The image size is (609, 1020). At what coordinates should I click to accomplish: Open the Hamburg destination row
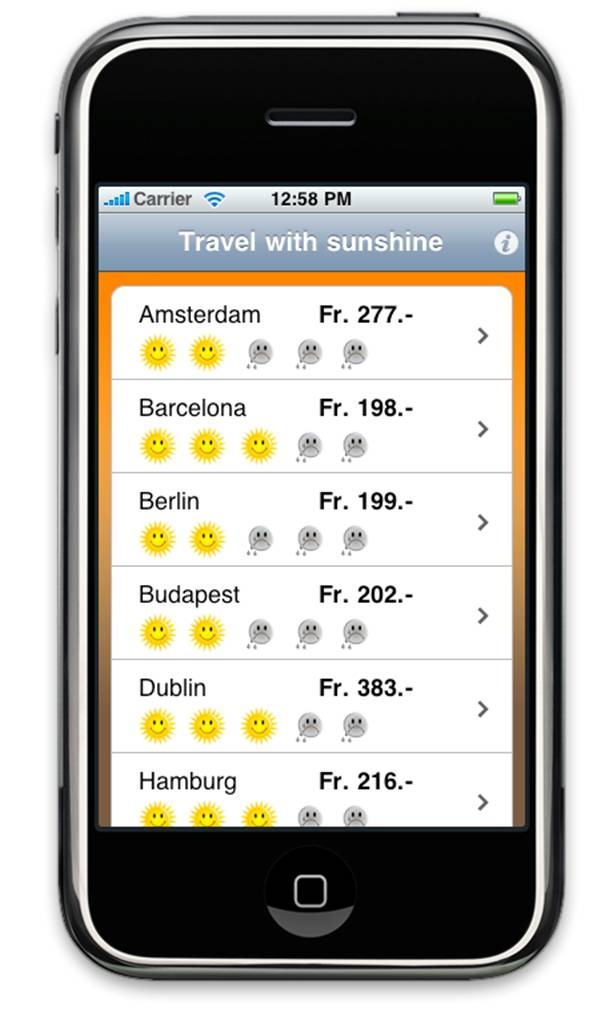coord(311,796)
